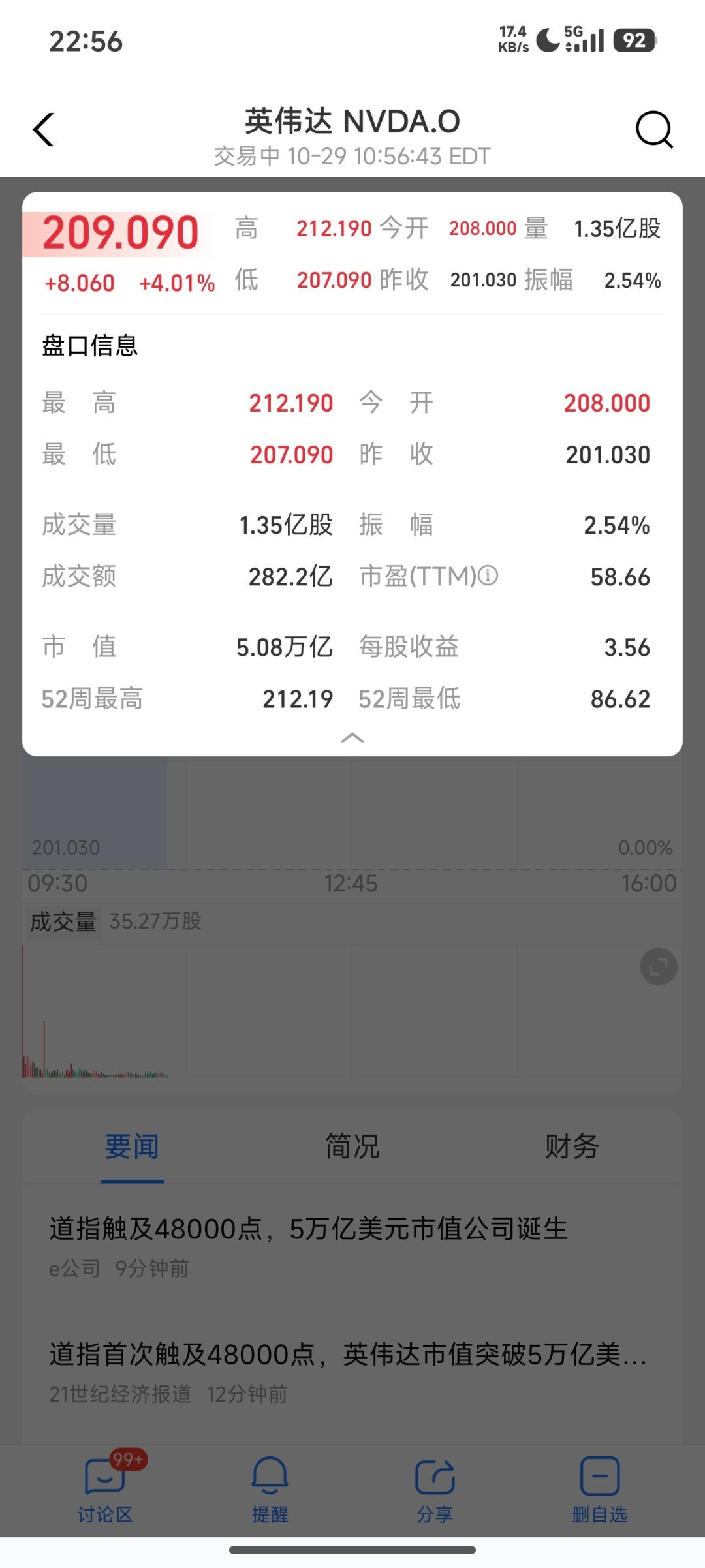Collapse the 盘口信息 panel with the chevron

352,738
